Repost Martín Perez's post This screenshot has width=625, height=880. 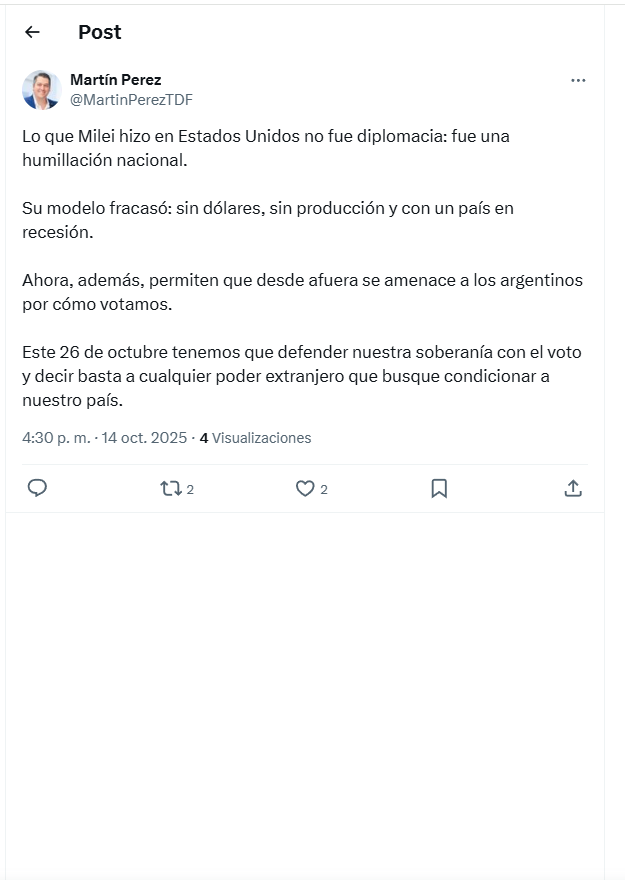172,488
